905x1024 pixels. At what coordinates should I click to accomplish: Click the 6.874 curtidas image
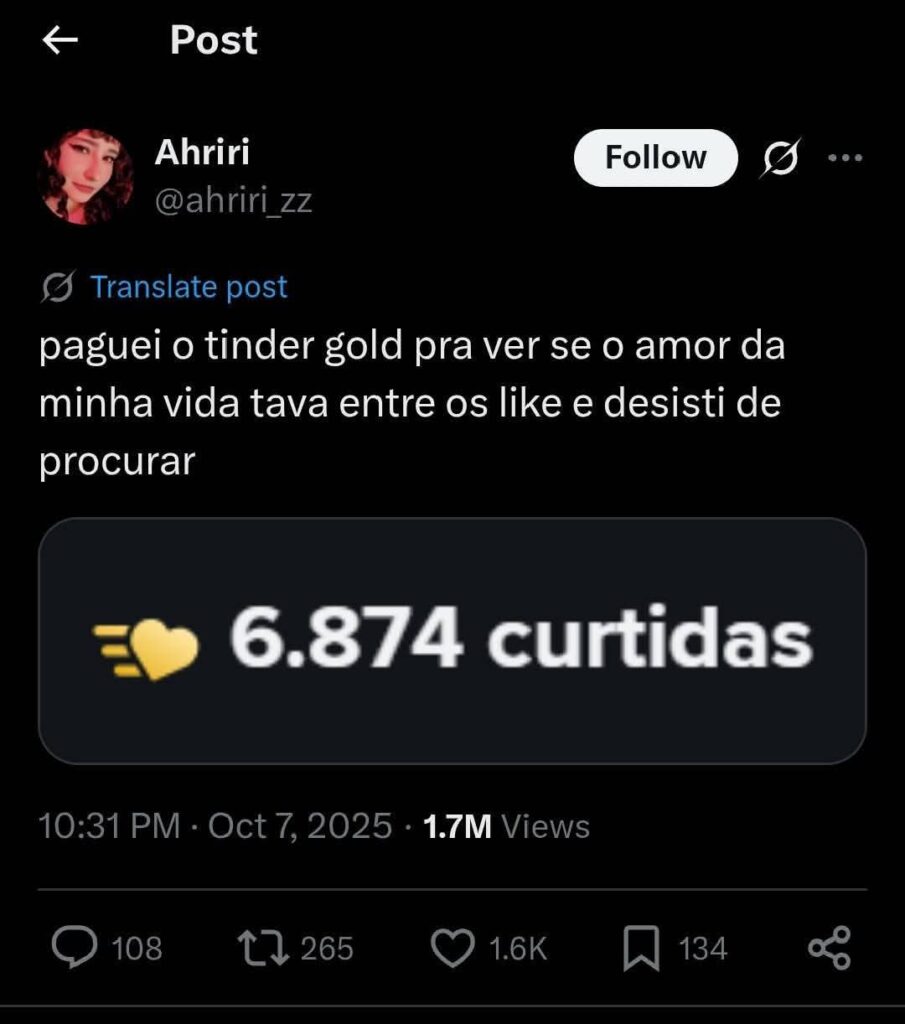point(452,637)
